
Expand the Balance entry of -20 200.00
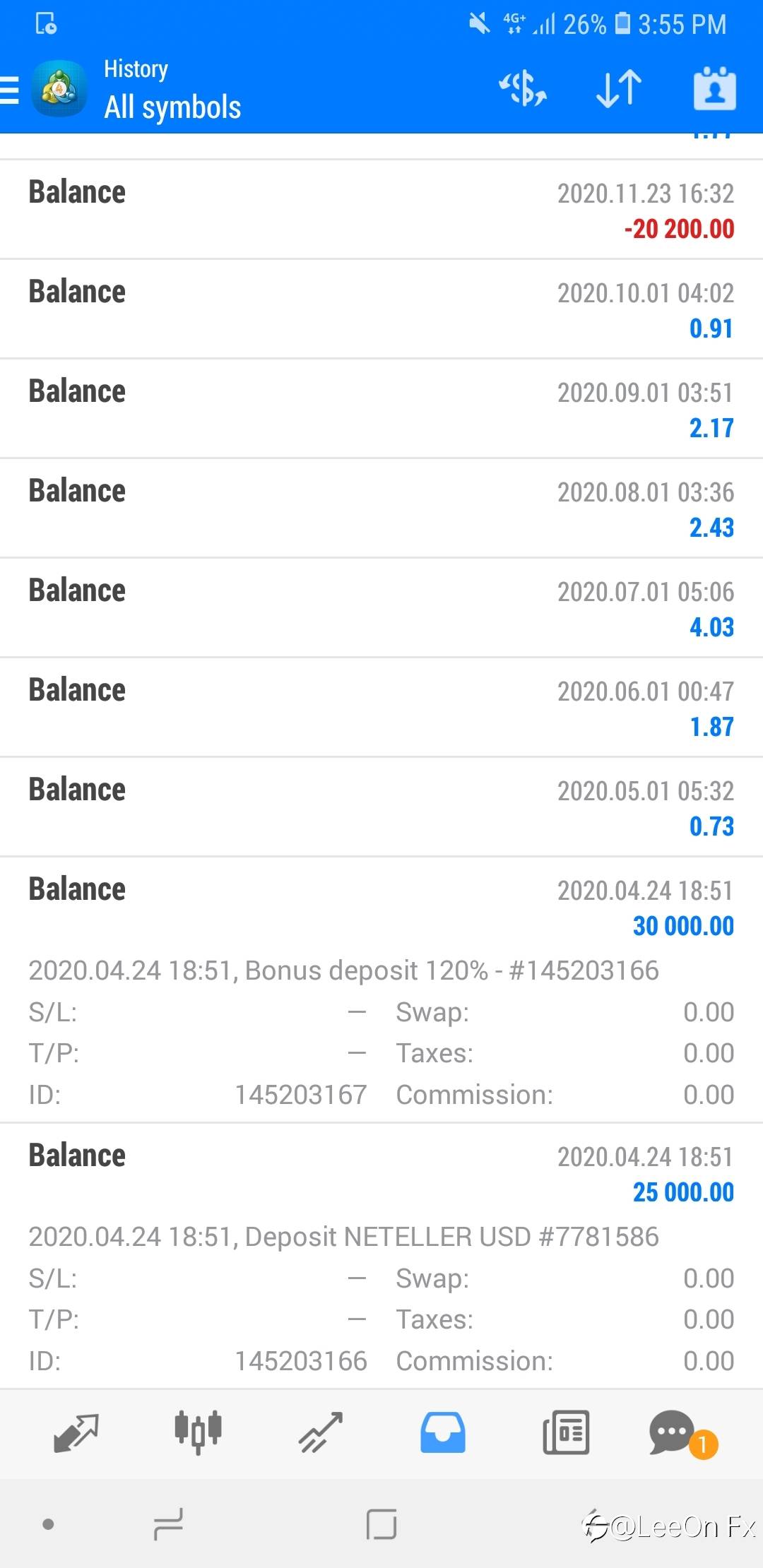(x=381, y=210)
